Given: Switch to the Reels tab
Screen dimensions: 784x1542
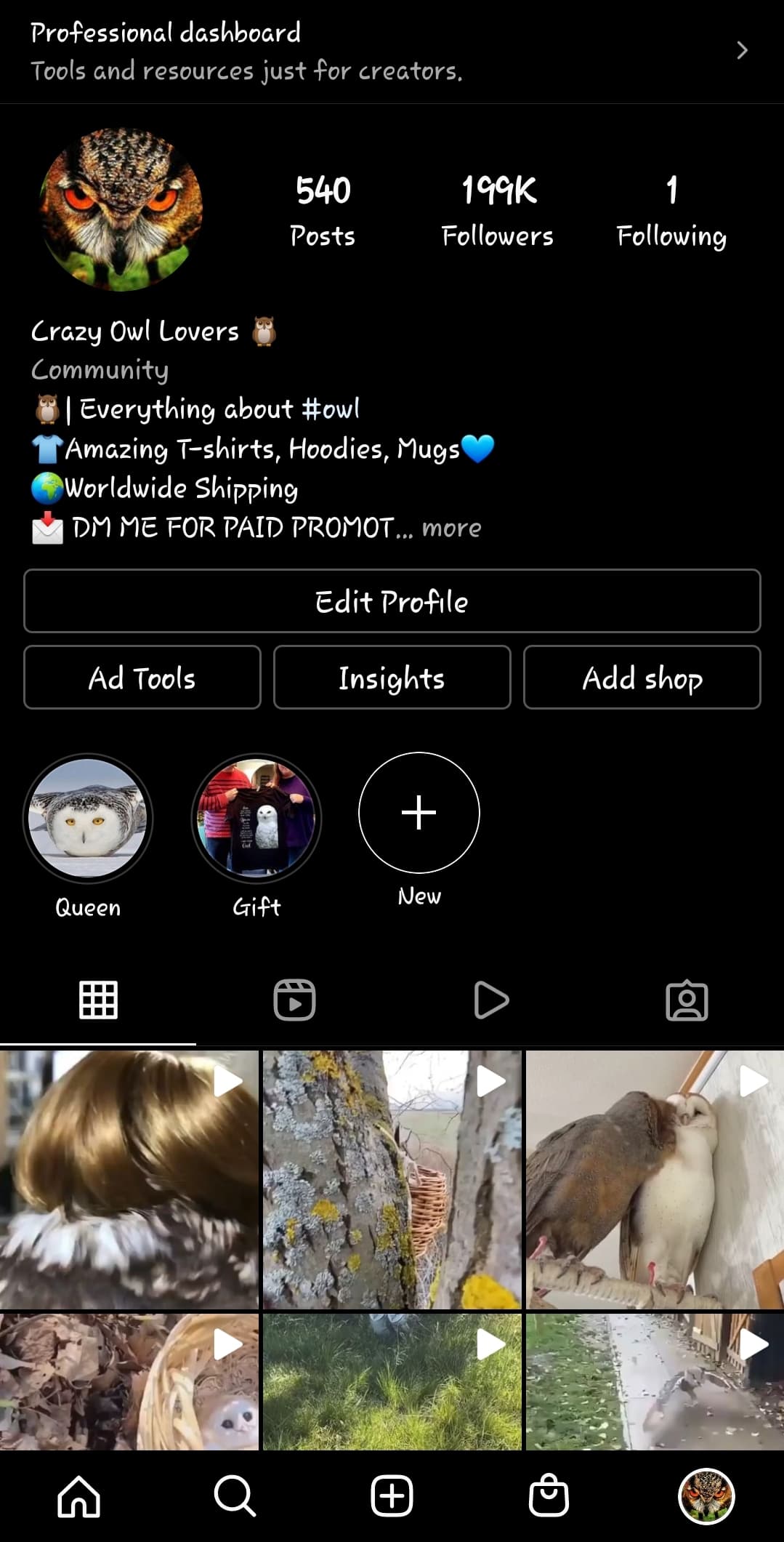Looking at the screenshot, I should [x=294, y=1000].
